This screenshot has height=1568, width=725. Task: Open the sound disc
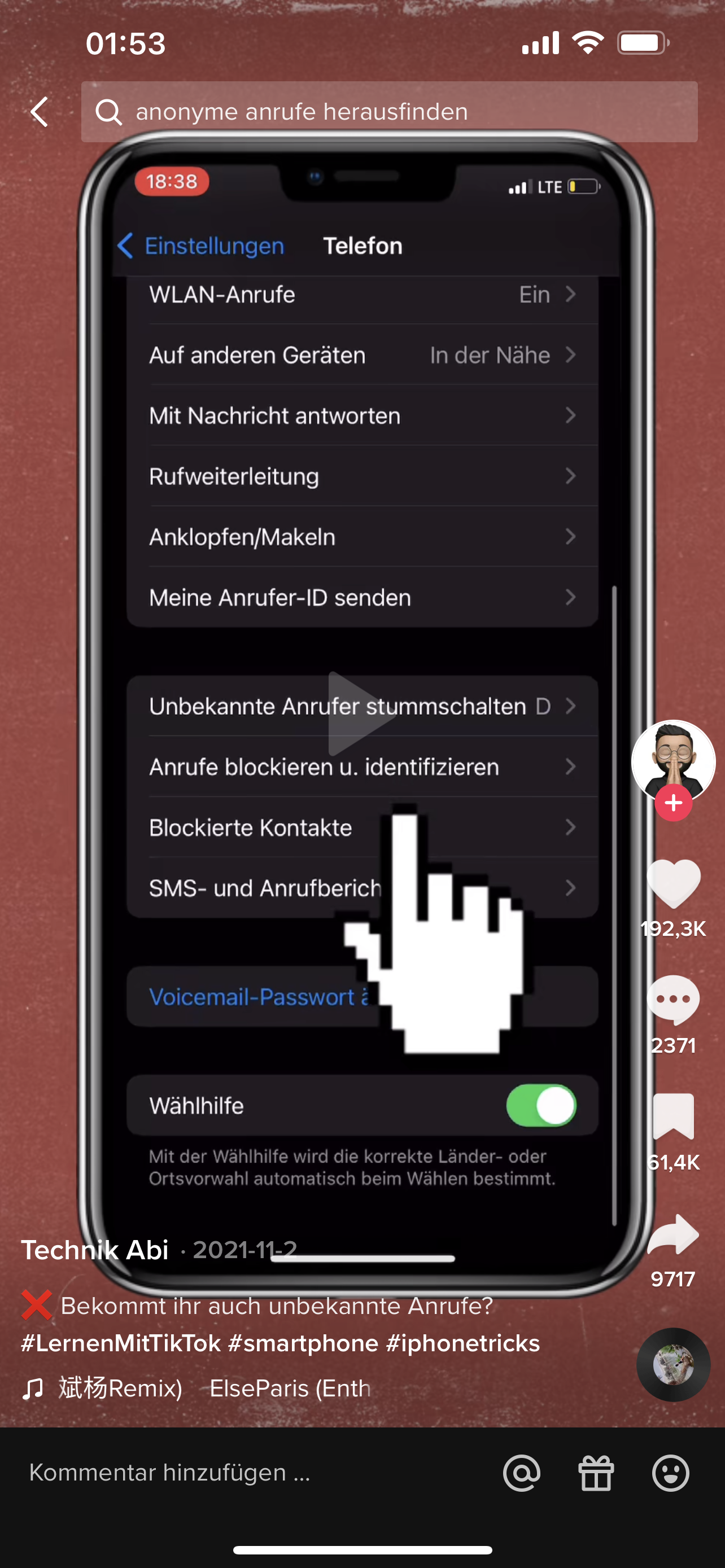673,1365
